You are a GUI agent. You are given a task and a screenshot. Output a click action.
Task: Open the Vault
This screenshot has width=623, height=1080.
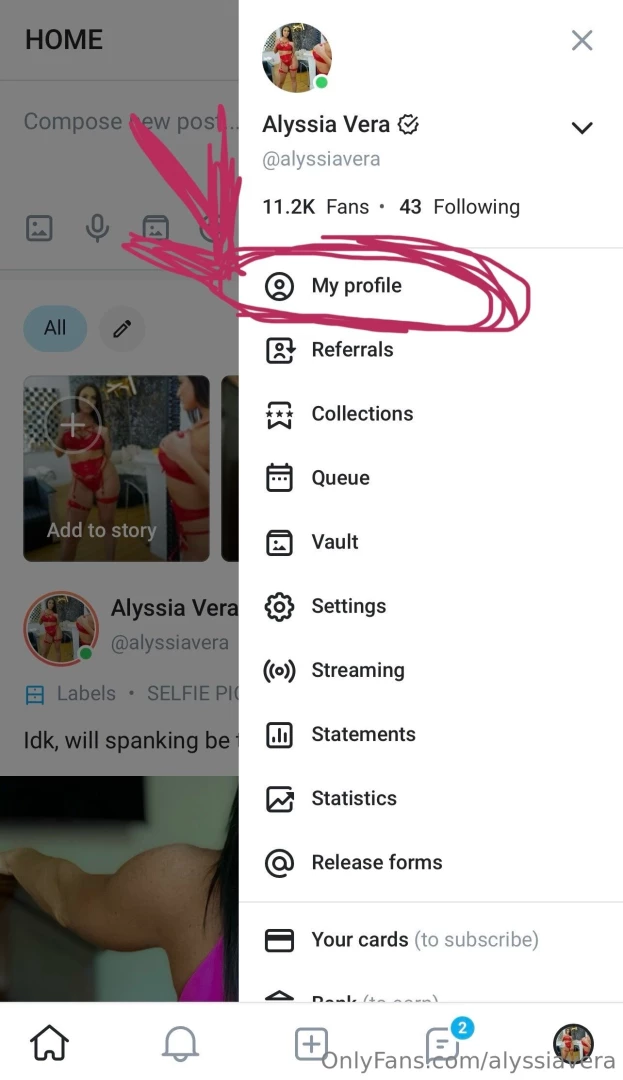pyautogui.click(x=334, y=542)
